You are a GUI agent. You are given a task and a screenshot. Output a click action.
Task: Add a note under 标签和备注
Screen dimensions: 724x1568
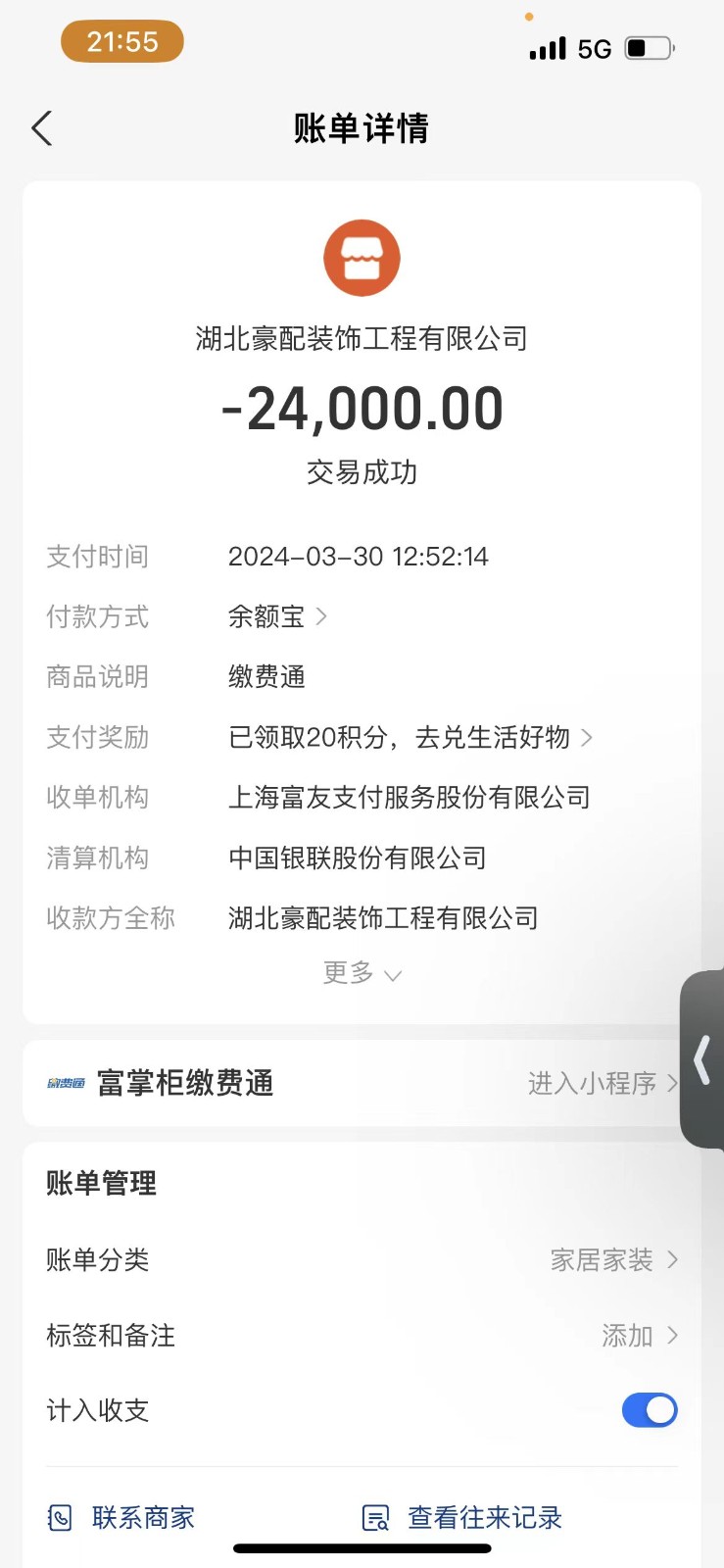(639, 1336)
